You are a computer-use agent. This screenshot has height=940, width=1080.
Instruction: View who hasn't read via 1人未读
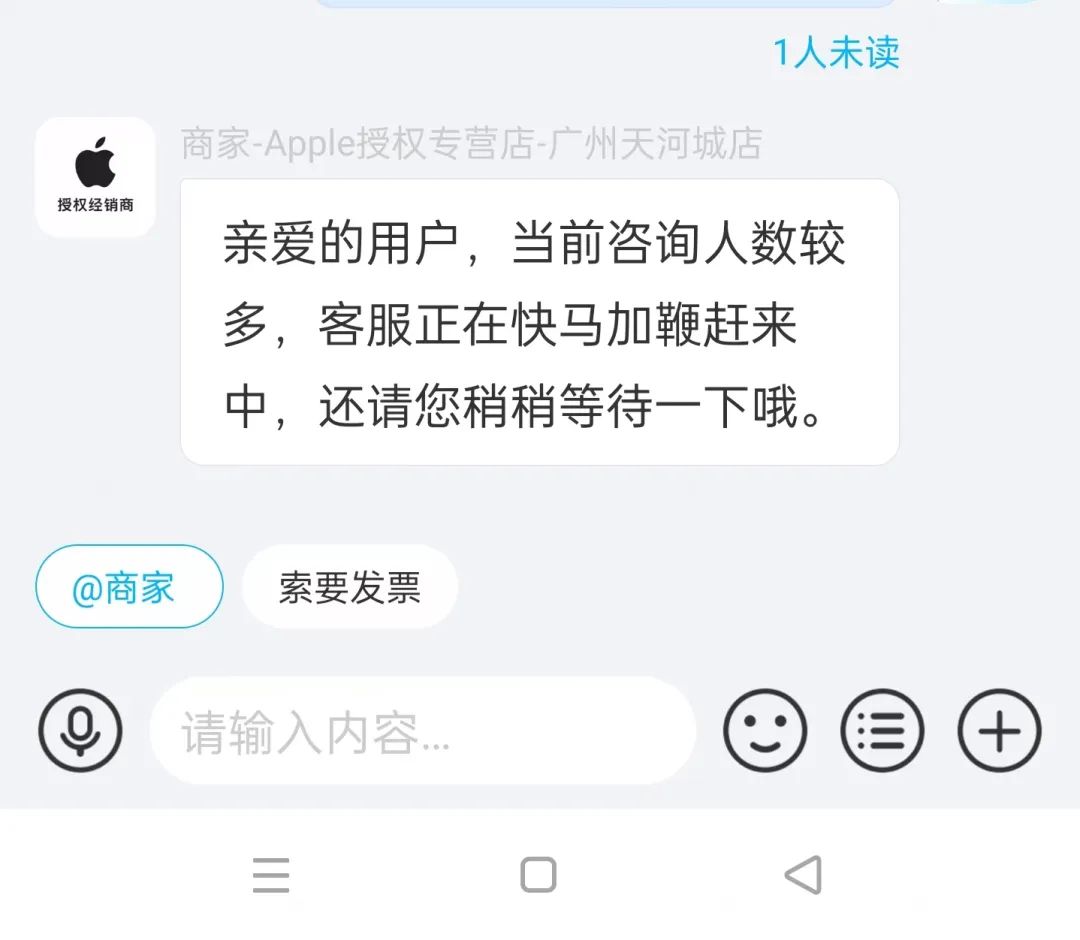(836, 52)
